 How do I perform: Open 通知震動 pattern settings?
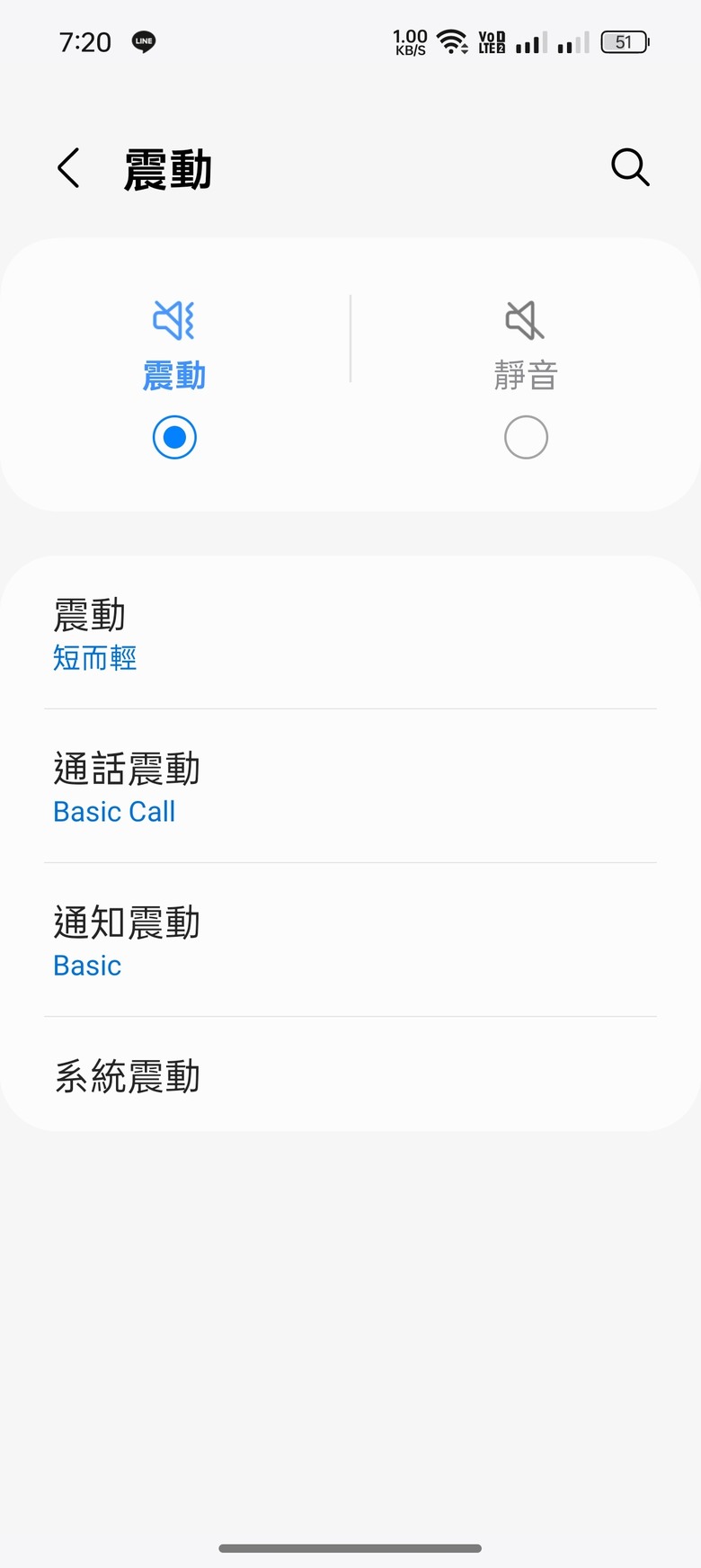coord(350,940)
